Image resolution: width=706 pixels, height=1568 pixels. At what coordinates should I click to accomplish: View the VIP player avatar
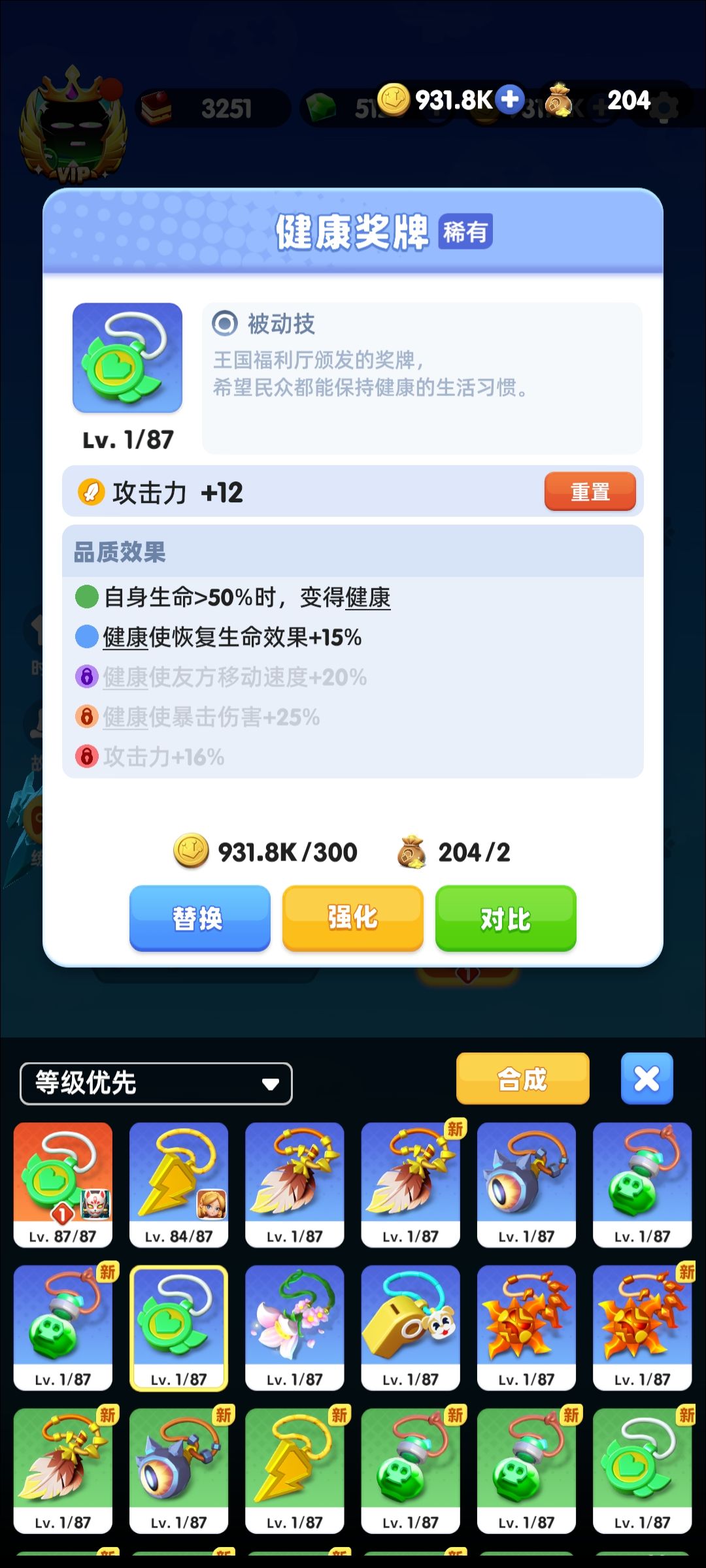coord(72,124)
